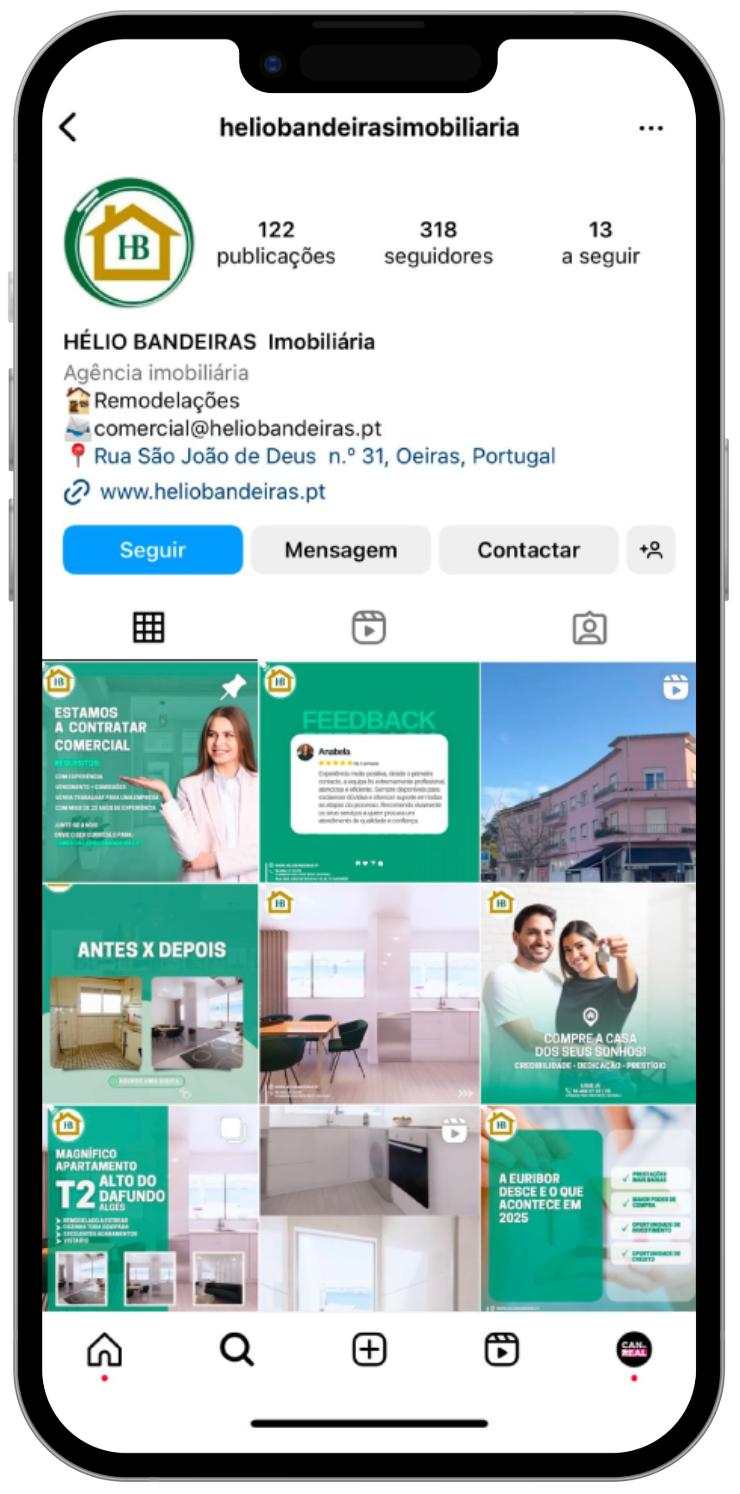The width and height of the screenshot is (740, 1494).
Task: Open the three-dot overflow menu
Action: point(651,128)
